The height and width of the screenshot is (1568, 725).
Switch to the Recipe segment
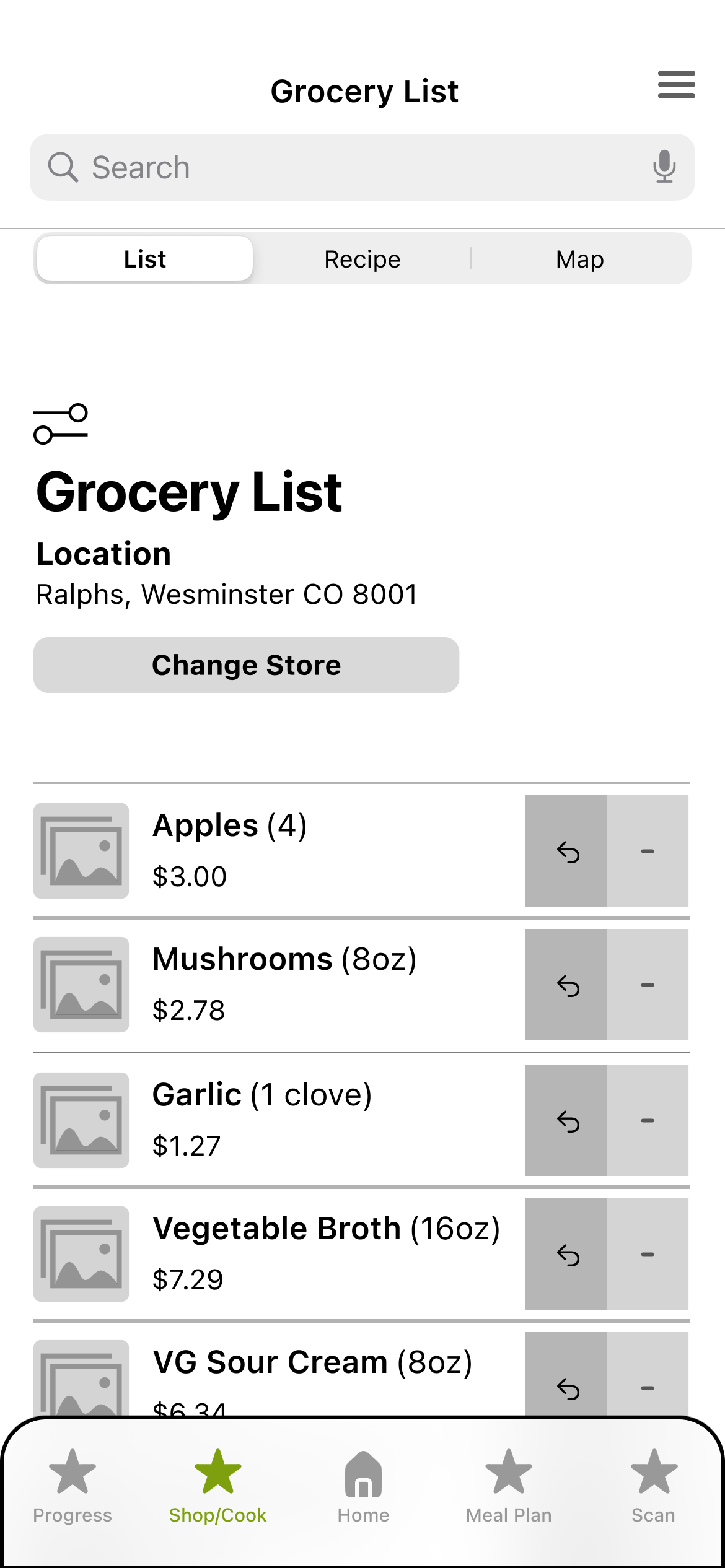point(362,259)
